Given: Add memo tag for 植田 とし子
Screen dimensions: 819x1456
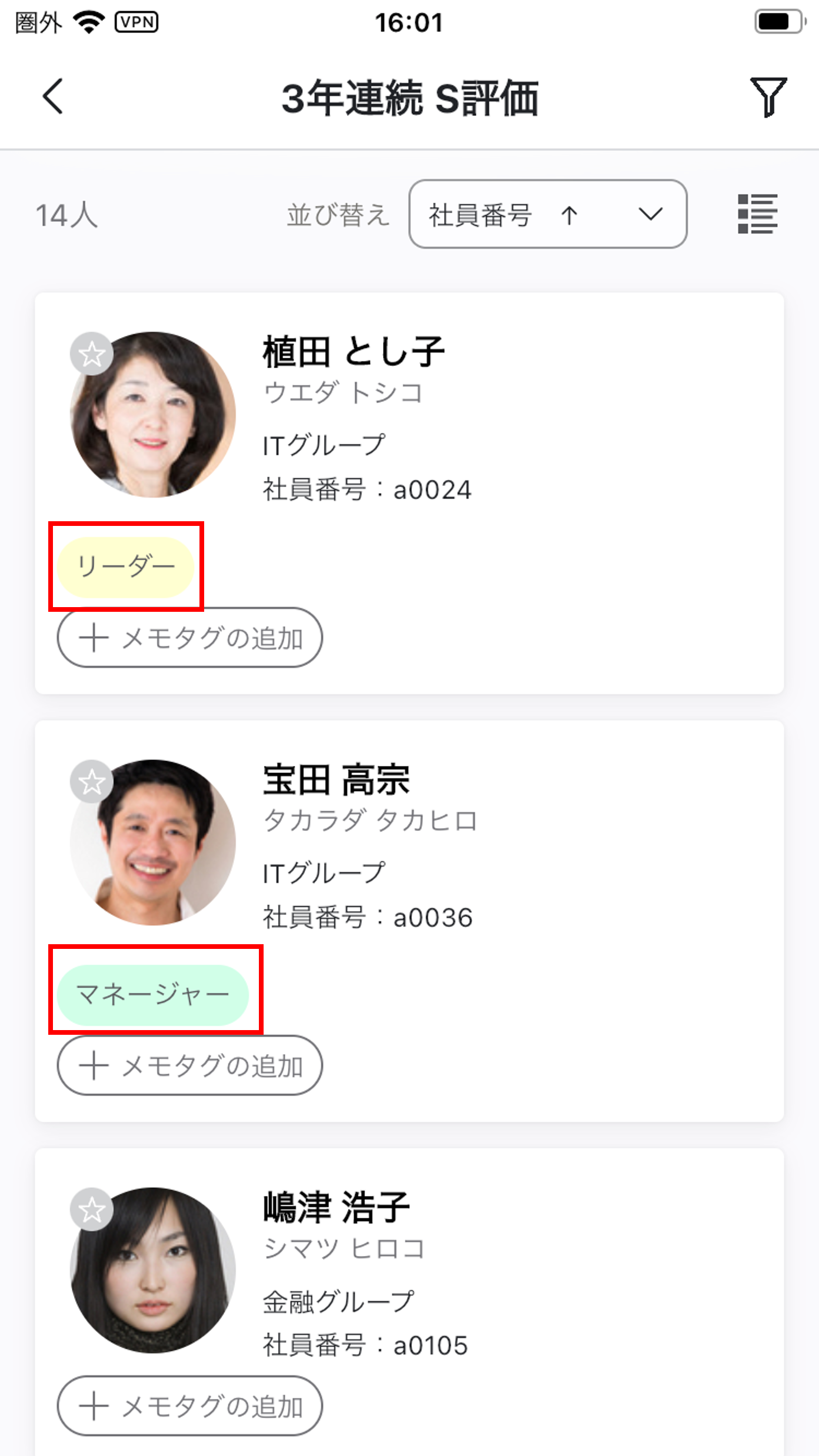Looking at the screenshot, I should [x=189, y=638].
